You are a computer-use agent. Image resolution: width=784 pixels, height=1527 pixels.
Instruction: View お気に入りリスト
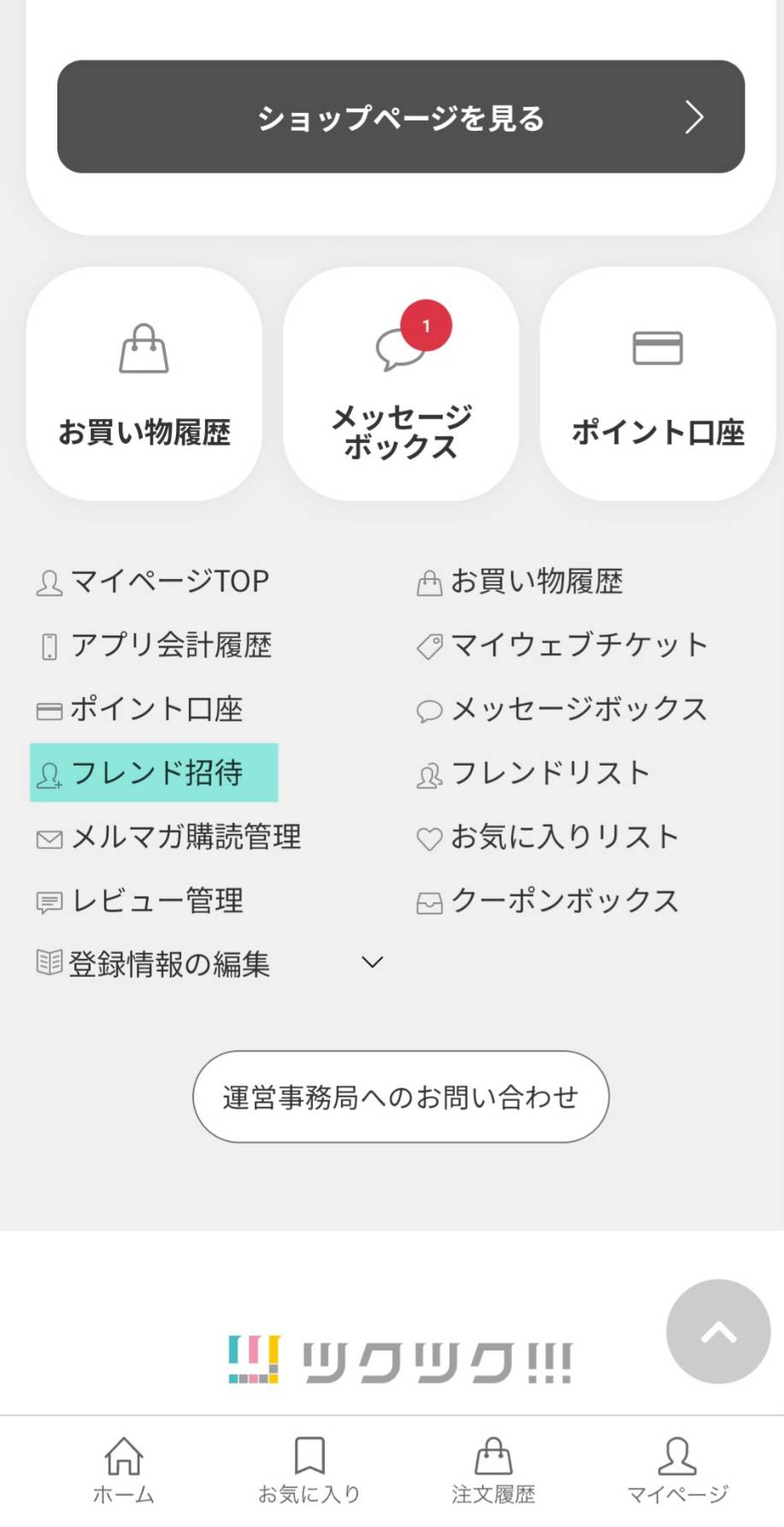(549, 837)
